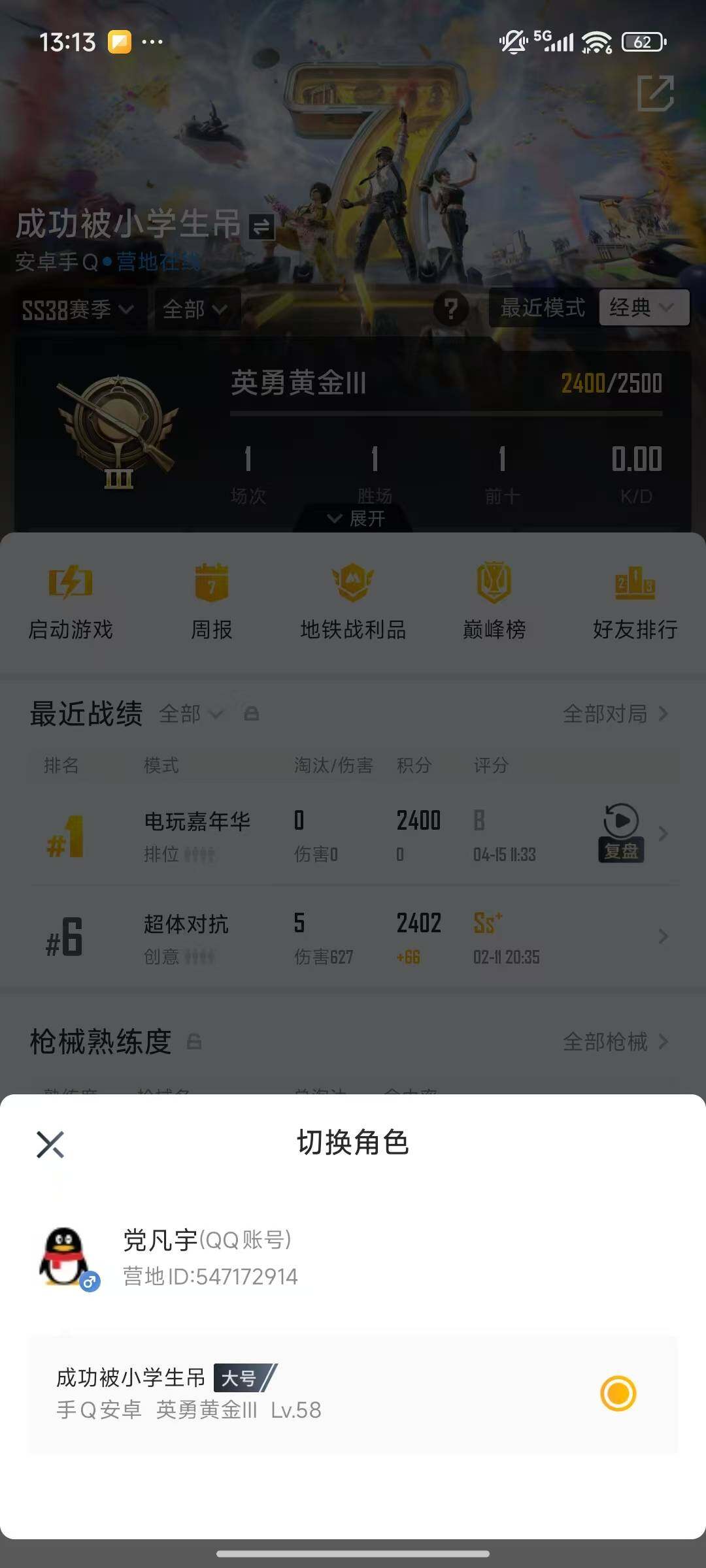Open the 全部 mode filter dropdown
This screenshot has width=706, height=1568.
click(194, 310)
